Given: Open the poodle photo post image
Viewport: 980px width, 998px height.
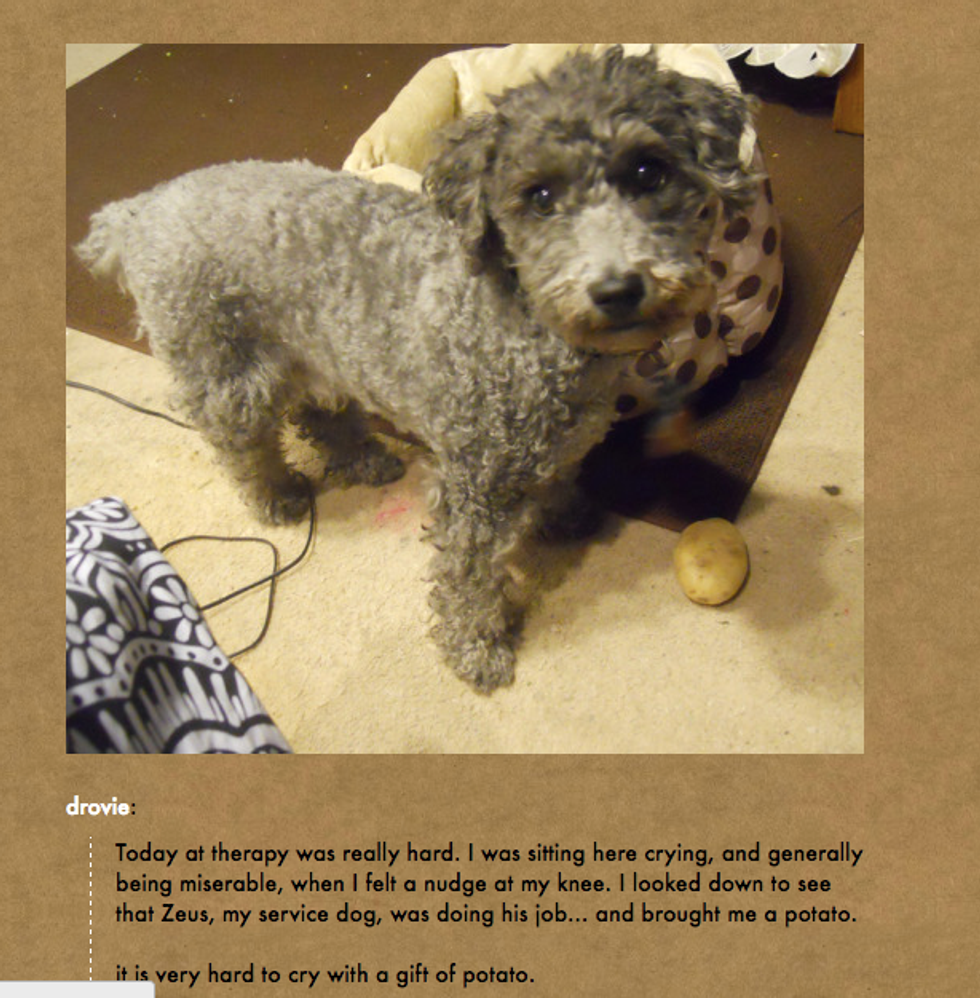Looking at the screenshot, I should [465, 398].
